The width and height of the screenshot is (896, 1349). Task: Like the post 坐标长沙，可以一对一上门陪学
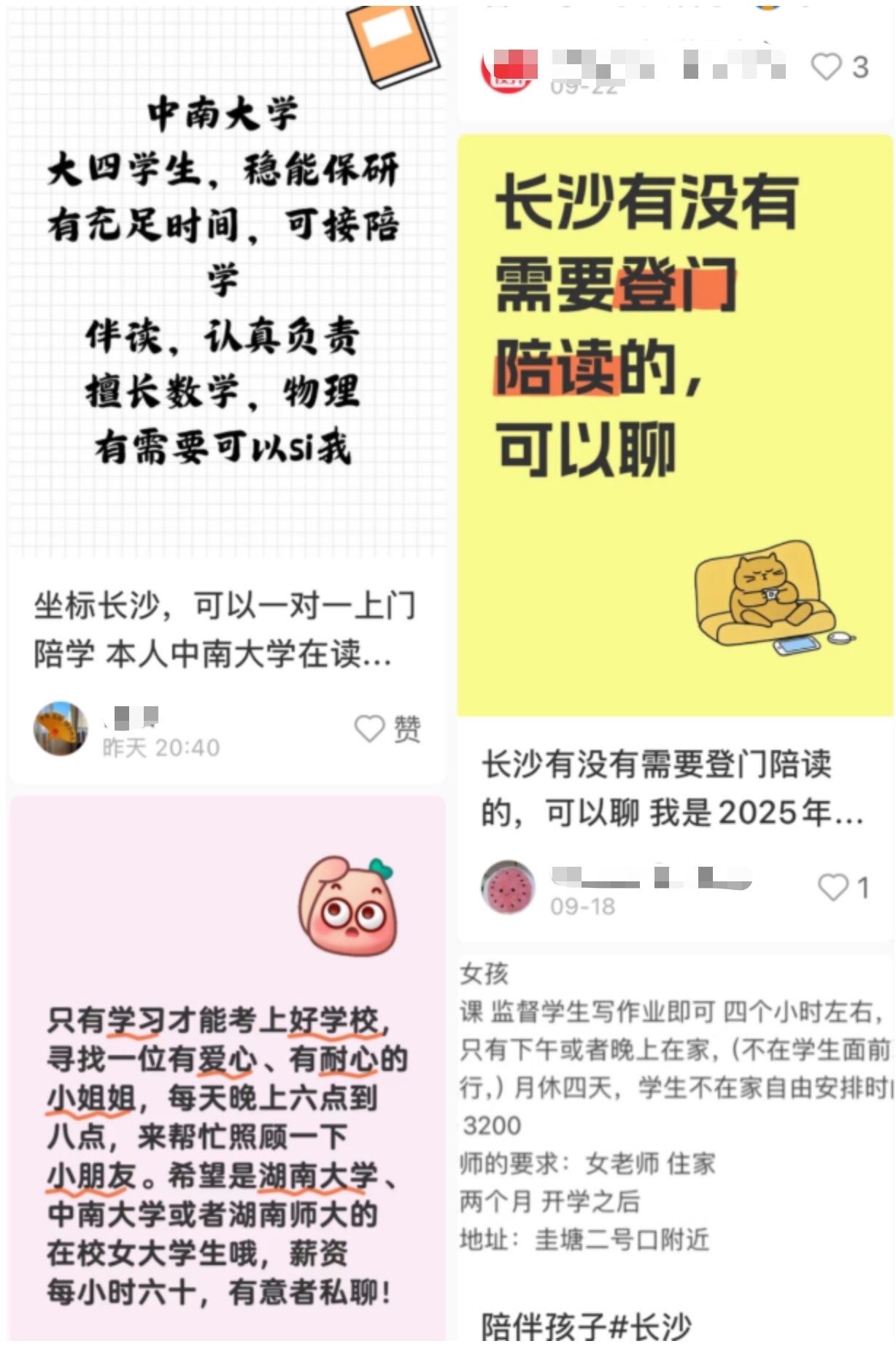coord(370,728)
